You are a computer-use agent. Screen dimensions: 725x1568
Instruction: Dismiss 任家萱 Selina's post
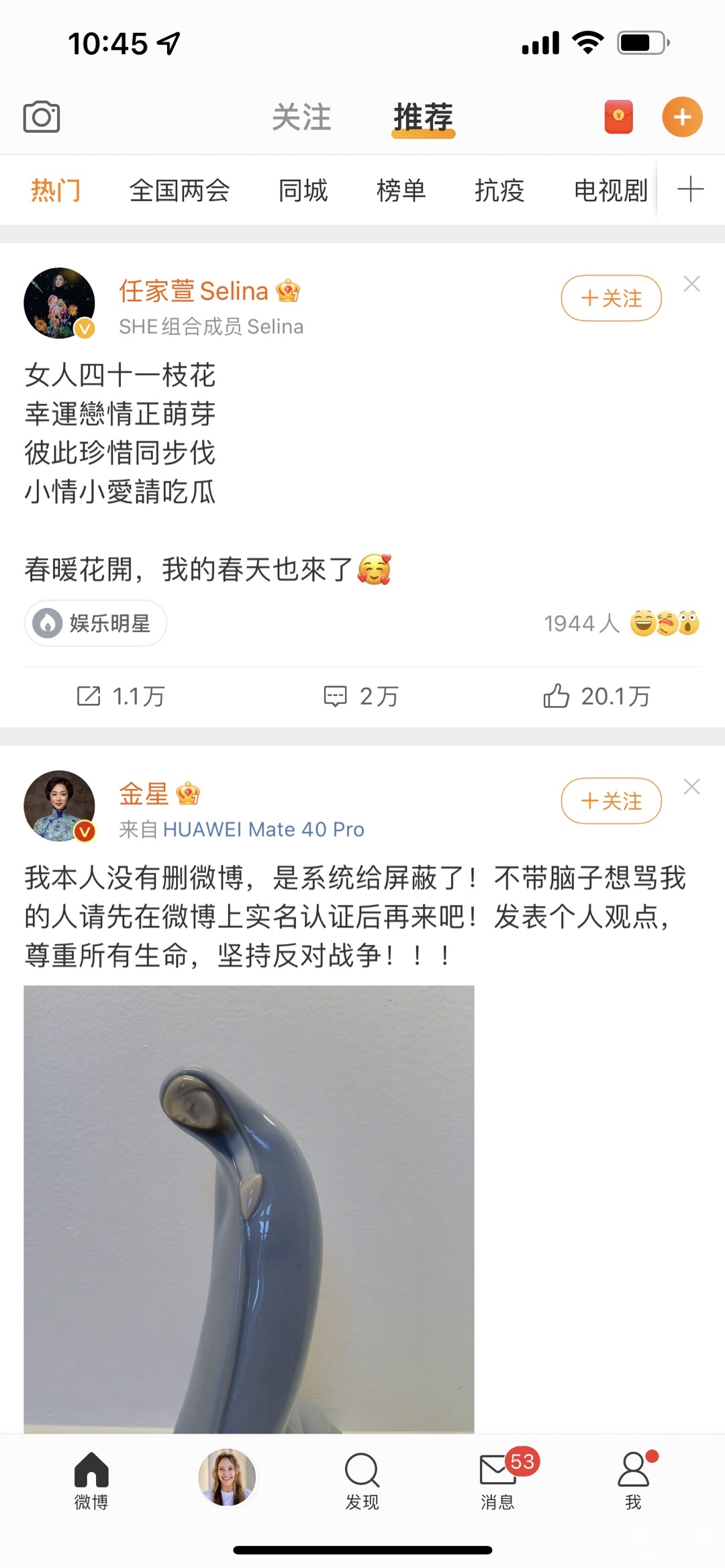tap(691, 284)
